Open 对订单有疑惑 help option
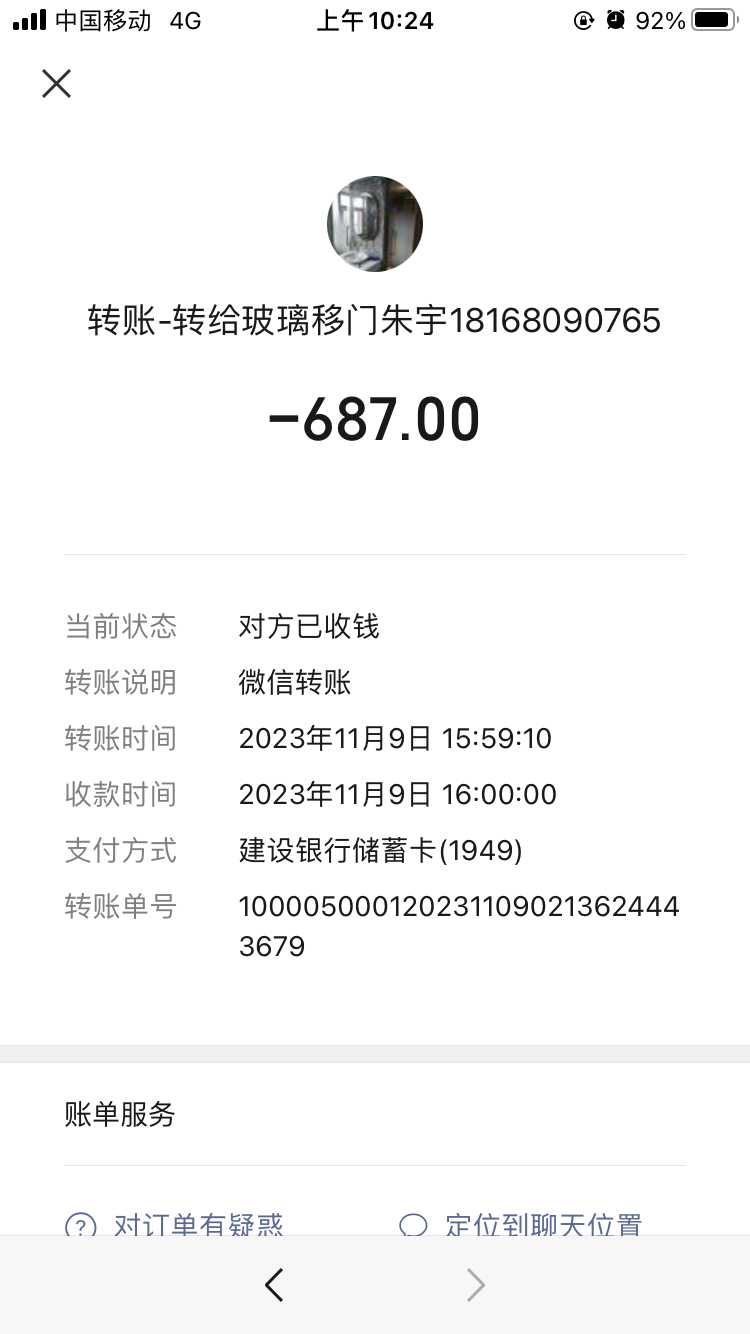The height and width of the screenshot is (1334, 750). pyautogui.click(x=176, y=1224)
